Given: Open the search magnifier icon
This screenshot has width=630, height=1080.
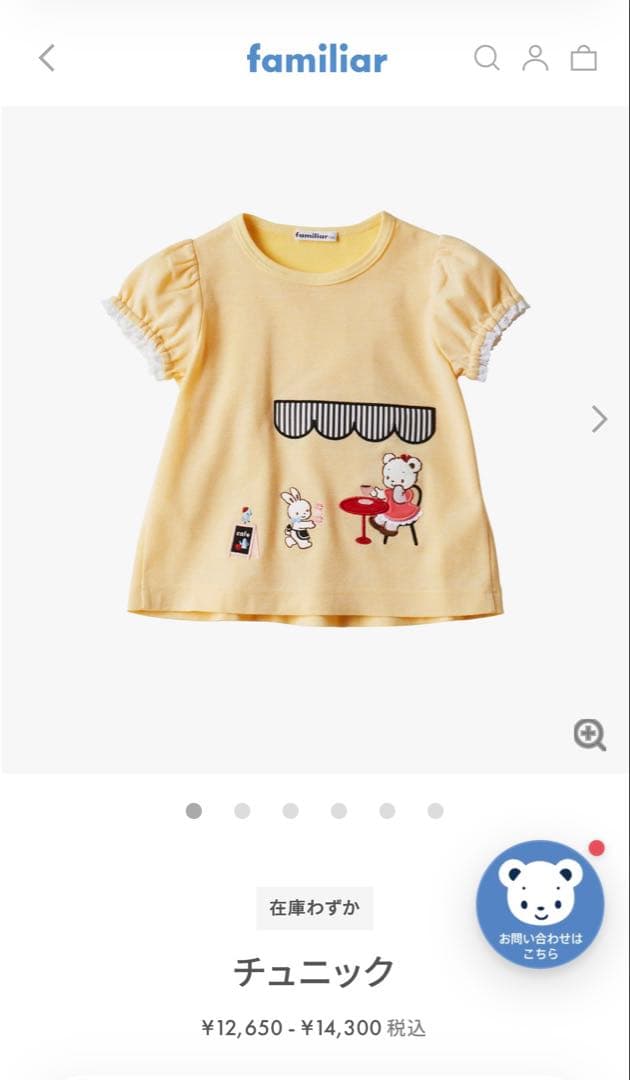Looking at the screenshot, I should pos(486,58).
